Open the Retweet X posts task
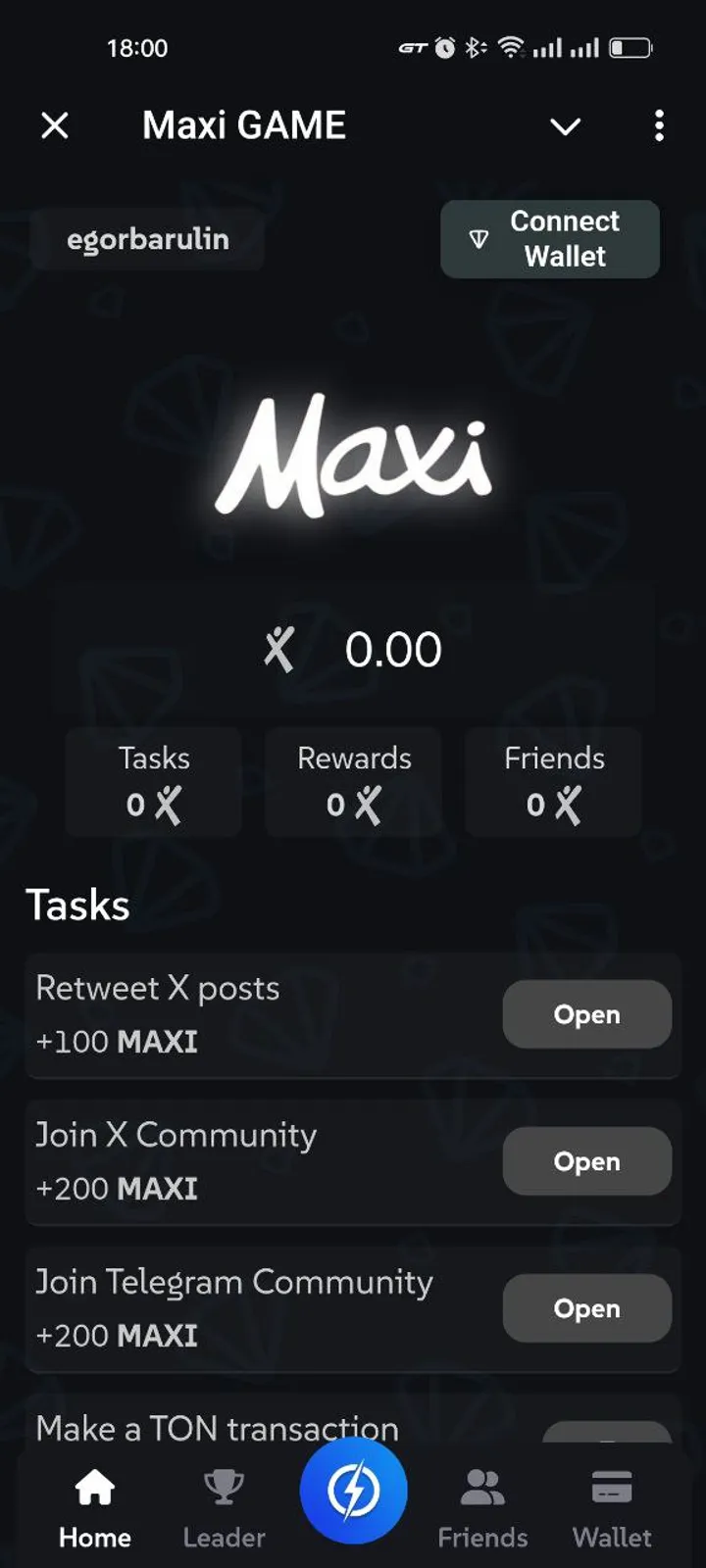The image size is (706, 1568). (x=586, y=1014)
